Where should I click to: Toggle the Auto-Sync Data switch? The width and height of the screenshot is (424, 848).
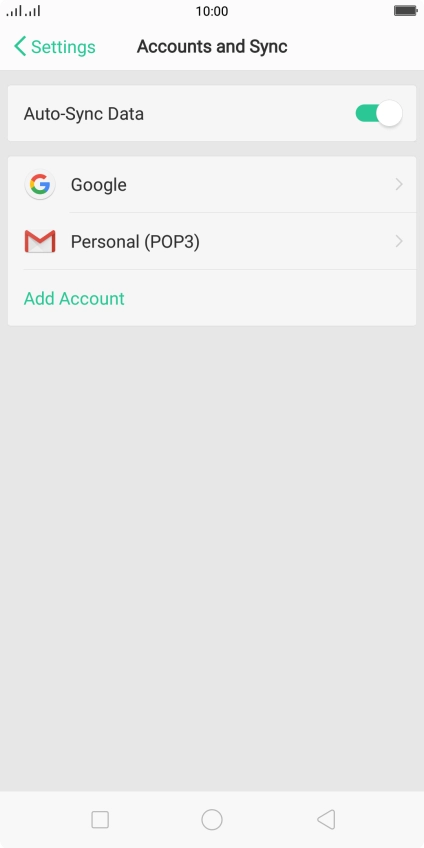(x=379, y=114)
